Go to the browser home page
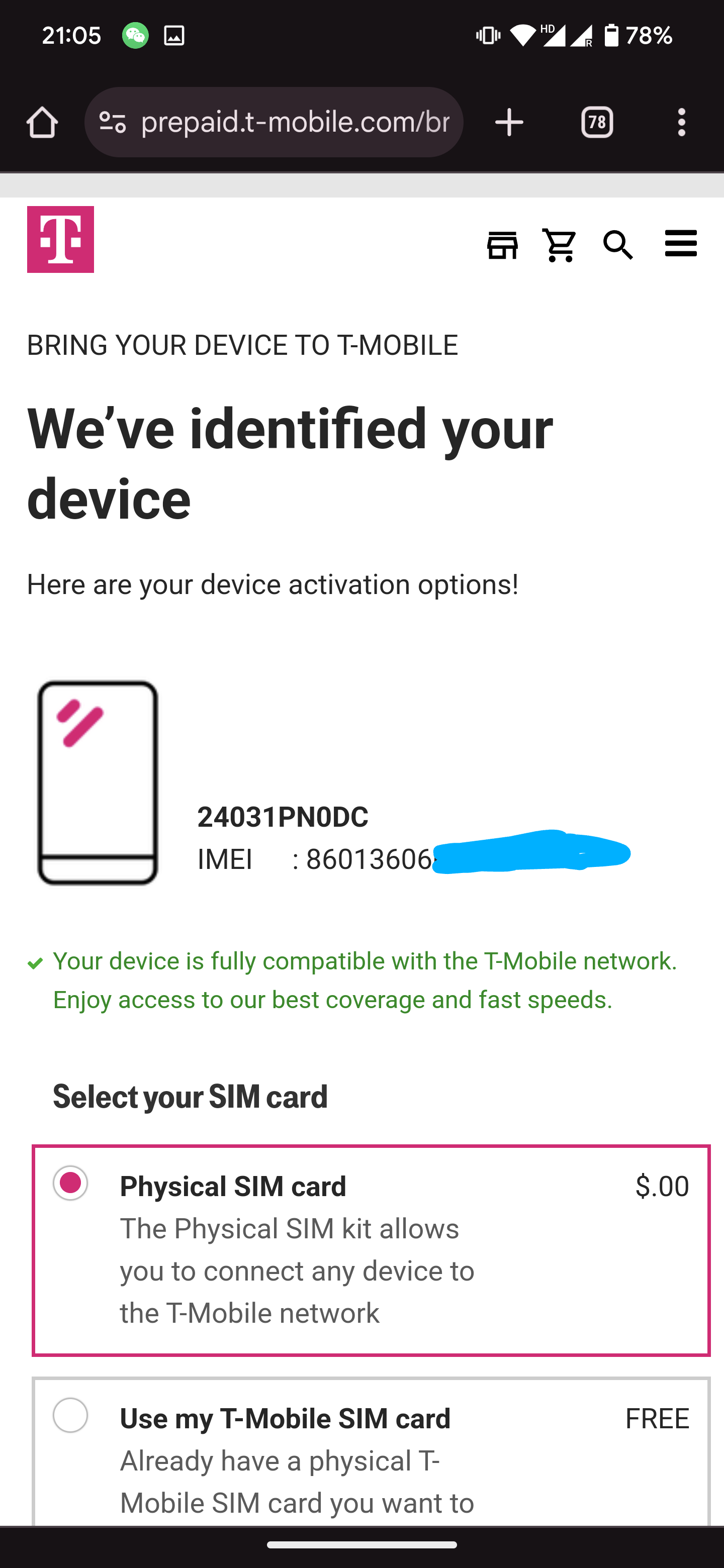The width and height of the screenshot is (724, 1568). click(42, 122)
